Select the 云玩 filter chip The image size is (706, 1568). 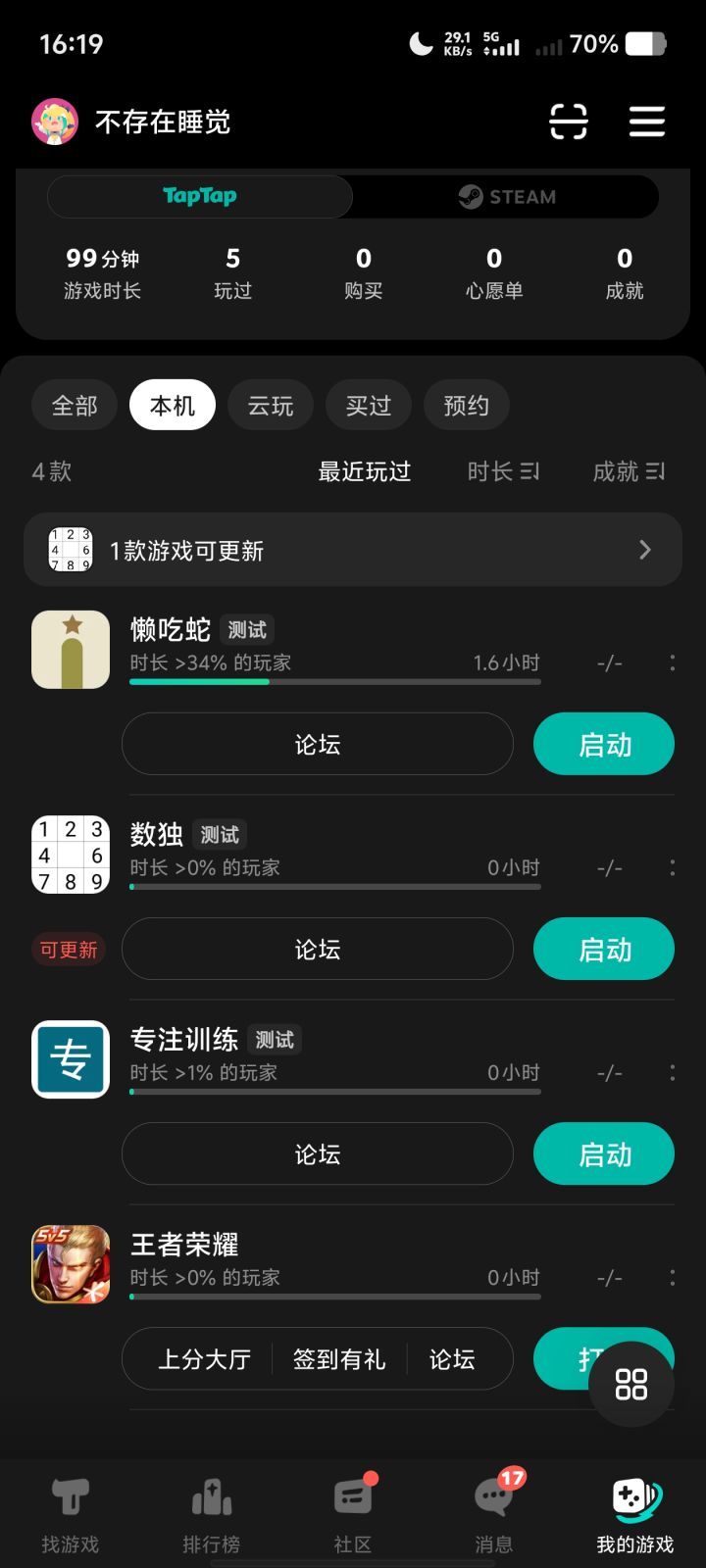point(270,405)
